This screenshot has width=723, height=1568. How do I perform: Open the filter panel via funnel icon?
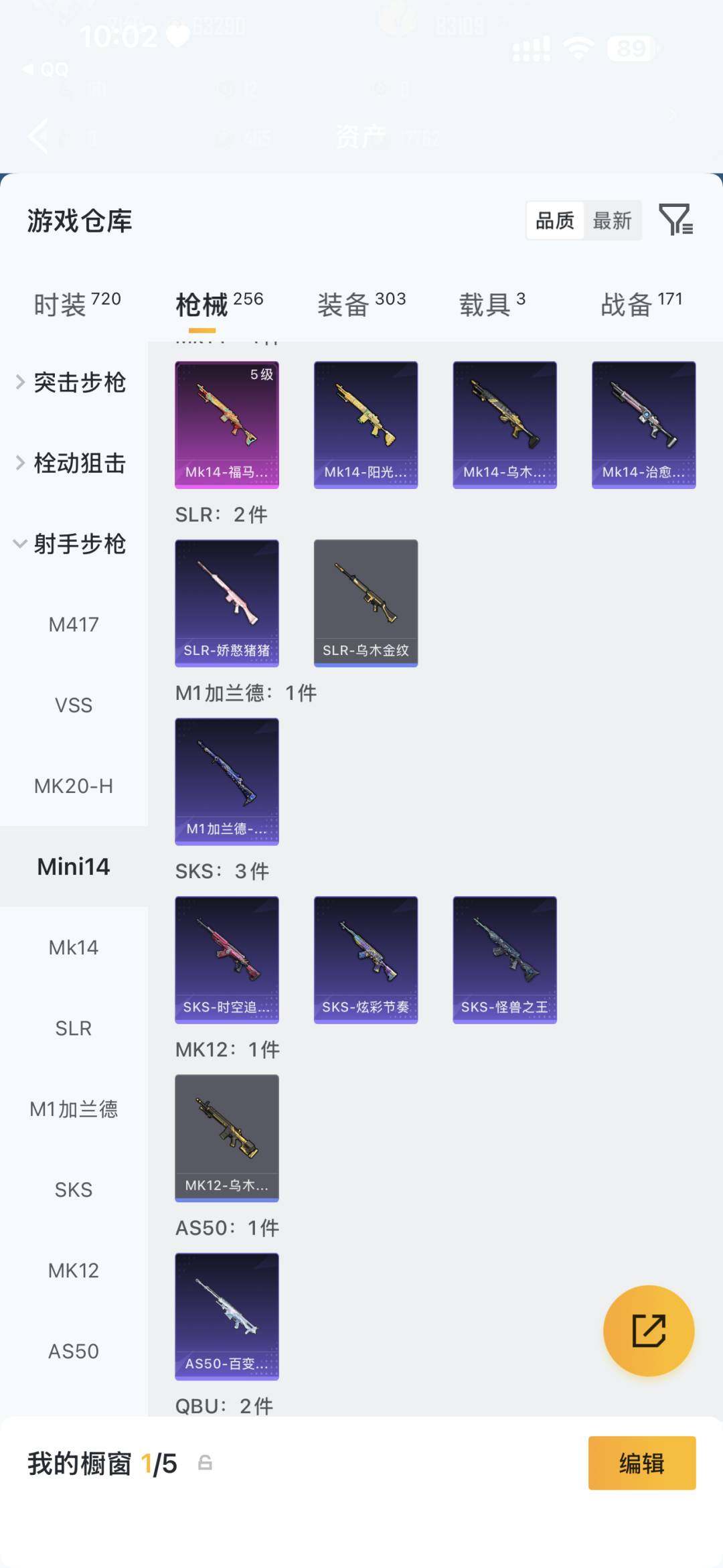click(678, 221)
